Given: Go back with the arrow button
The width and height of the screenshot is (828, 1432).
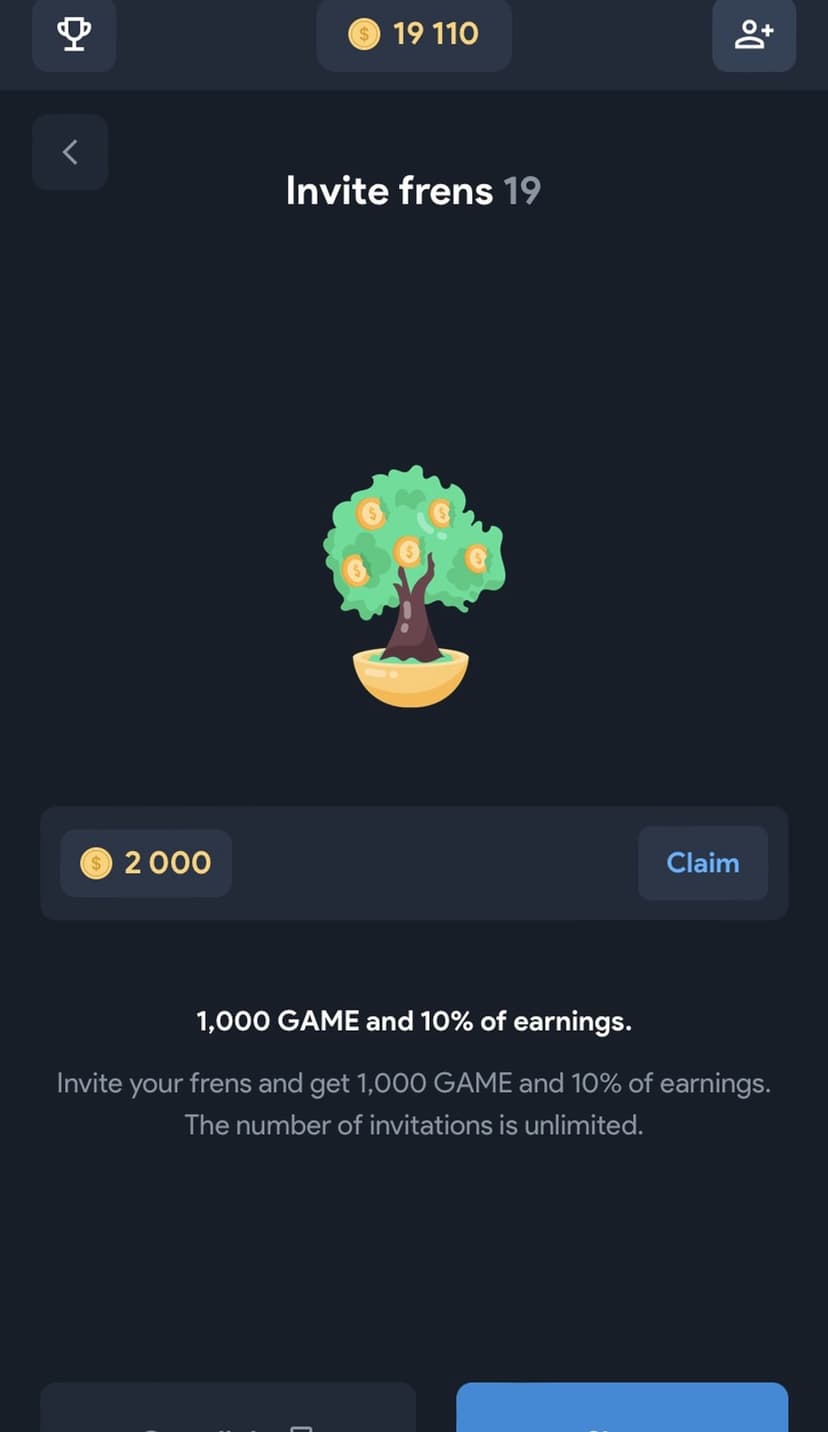Looking at the screenshot, I should (x=70, y=152).
